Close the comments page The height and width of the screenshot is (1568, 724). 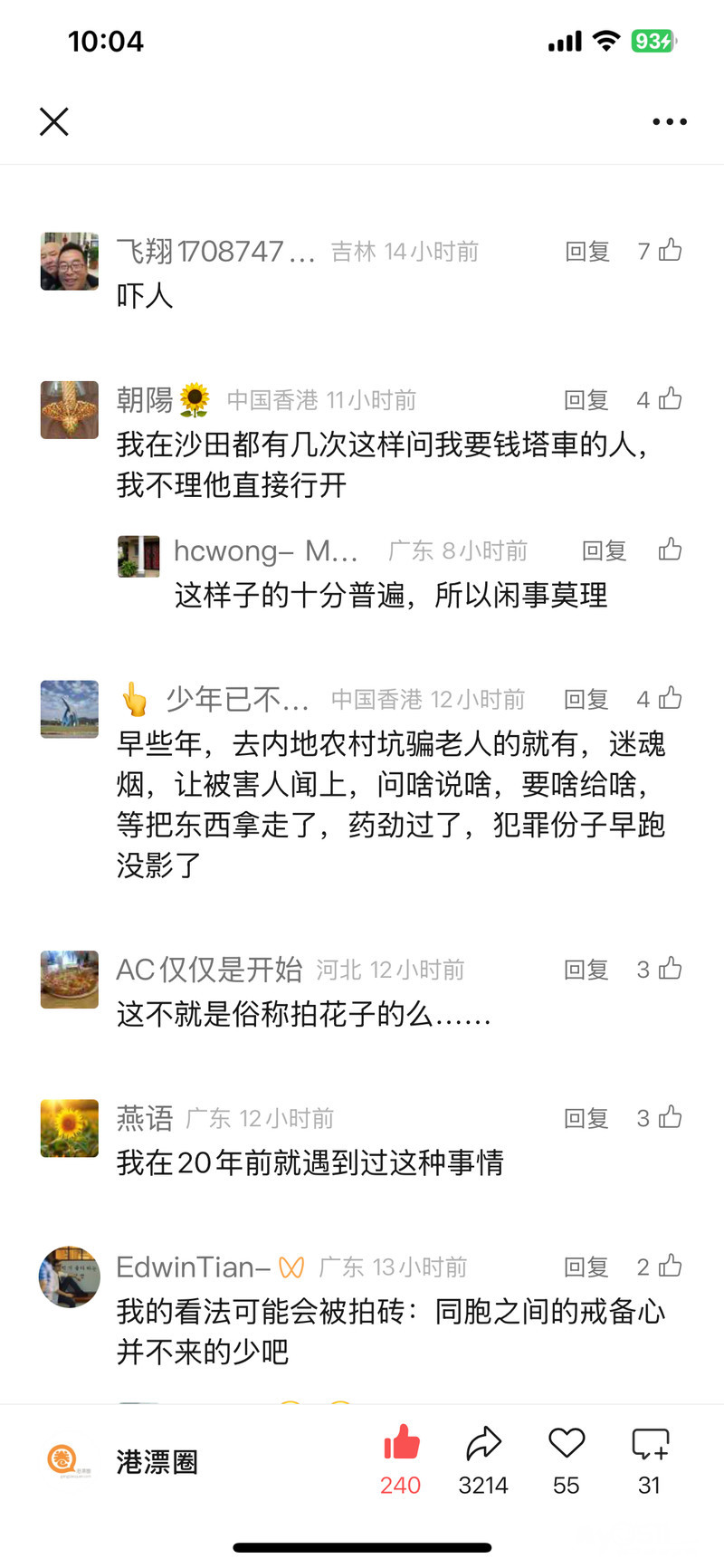pyautogui.click(x=54, y=121)
